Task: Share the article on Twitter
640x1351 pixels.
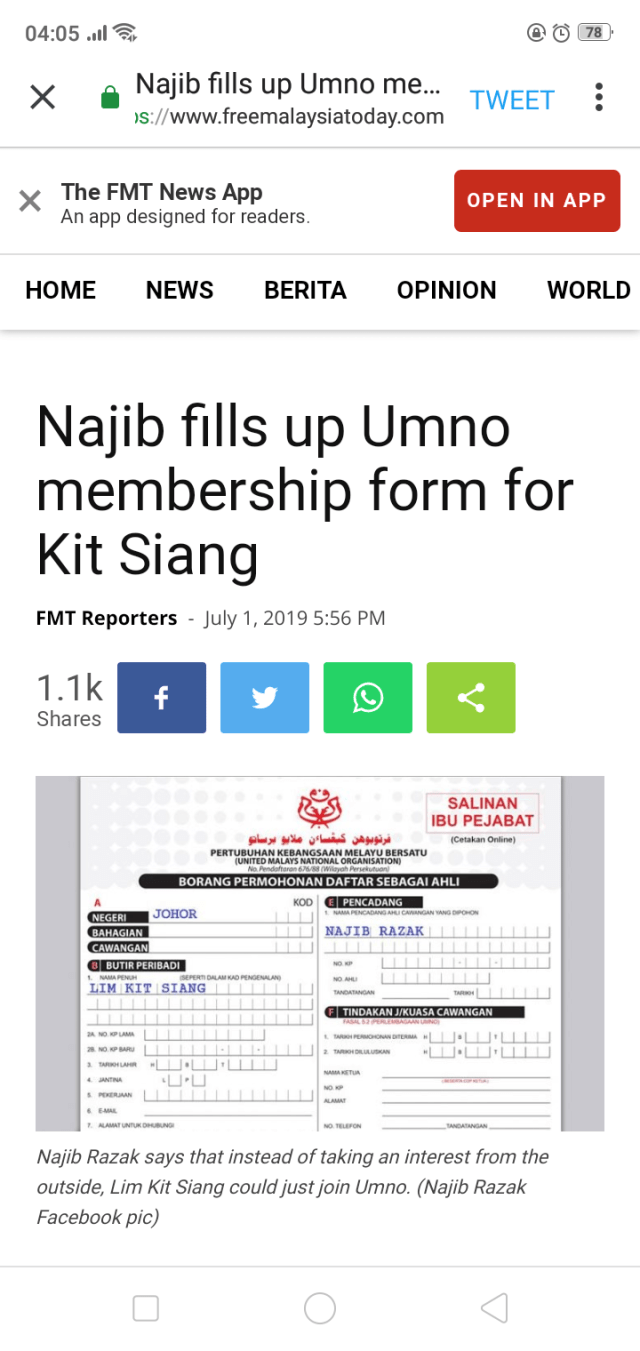Action: [265, 698]
